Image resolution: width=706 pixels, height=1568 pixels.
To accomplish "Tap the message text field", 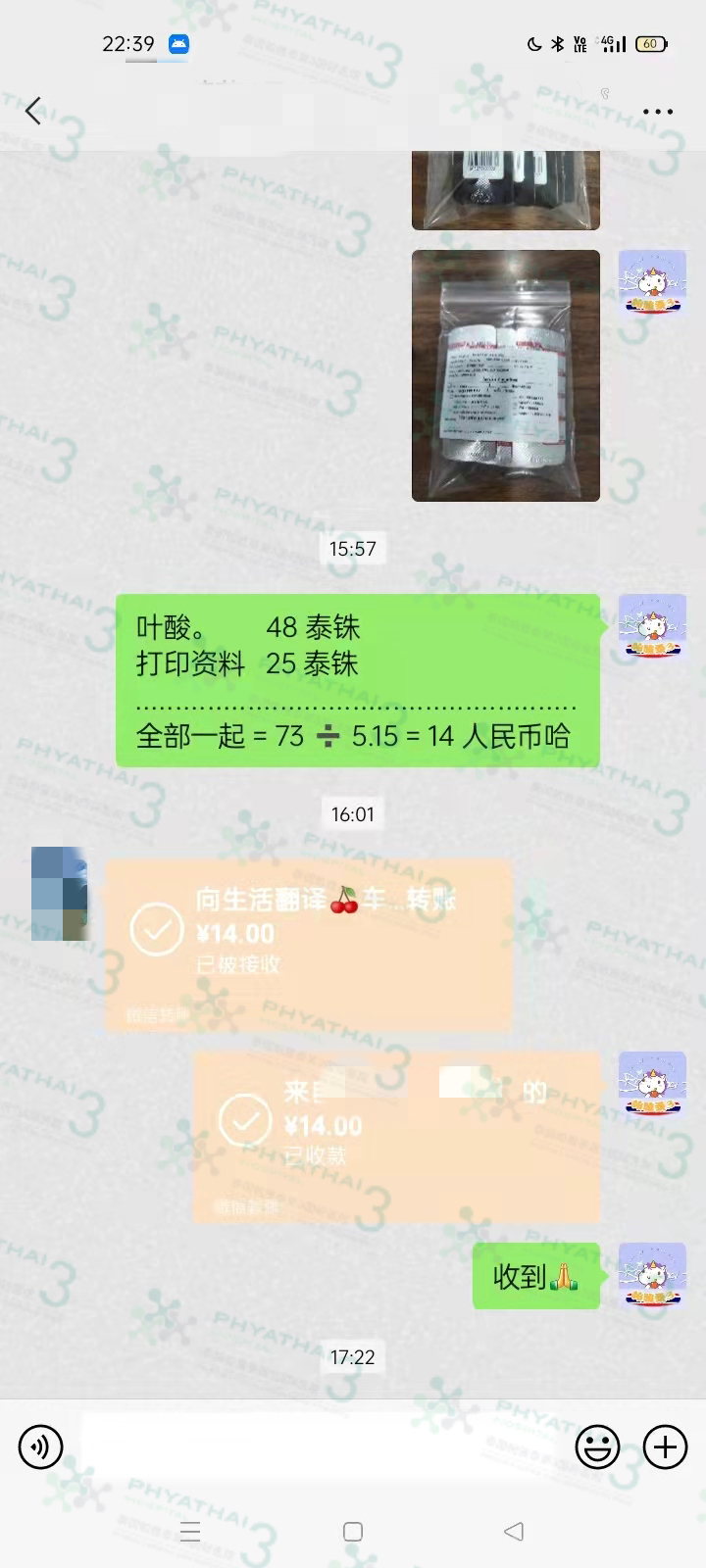I will pyautogui.click(x=324, y=1446).
